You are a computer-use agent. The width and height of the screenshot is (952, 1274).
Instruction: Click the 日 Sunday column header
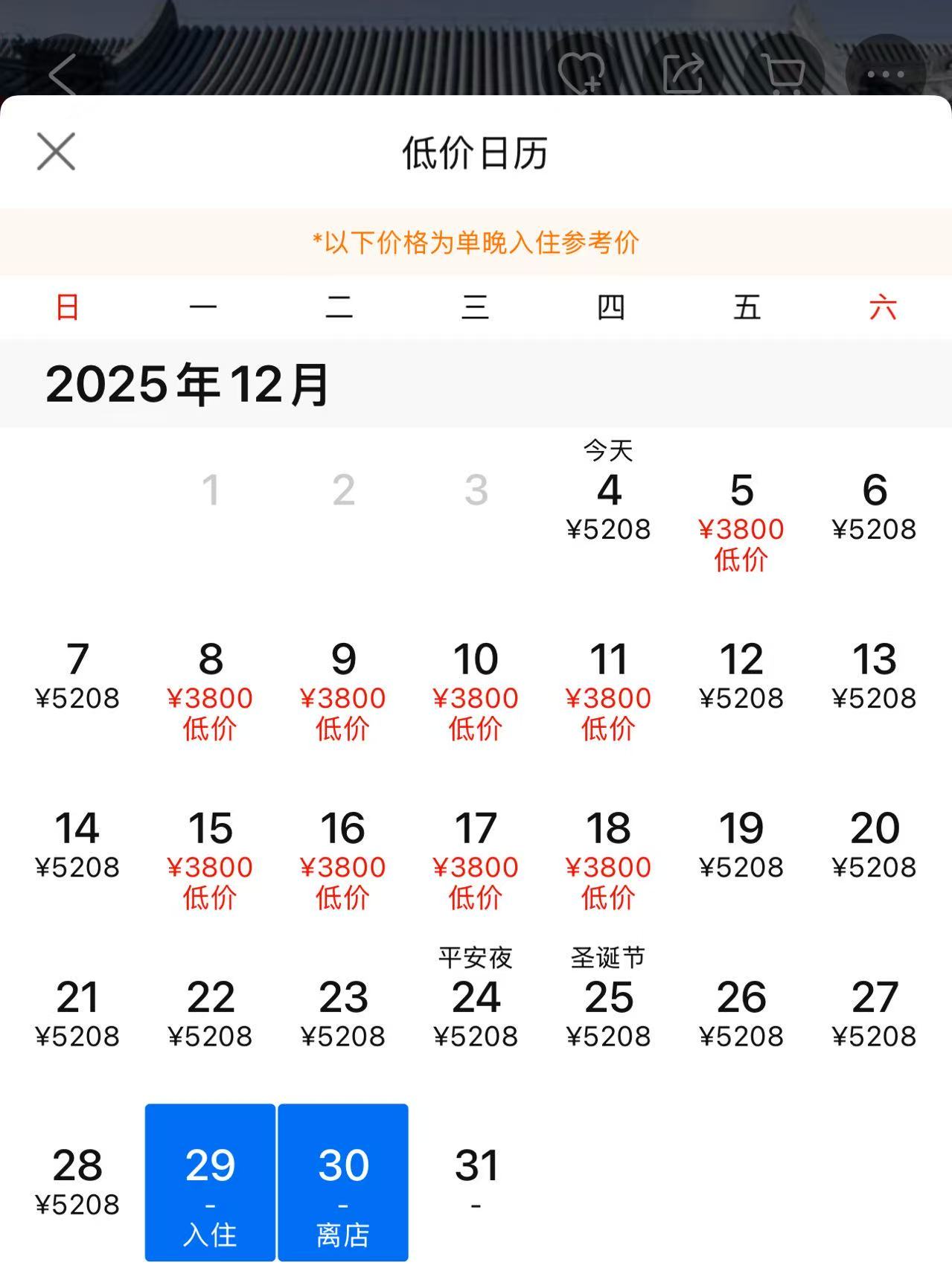point(67,307)
